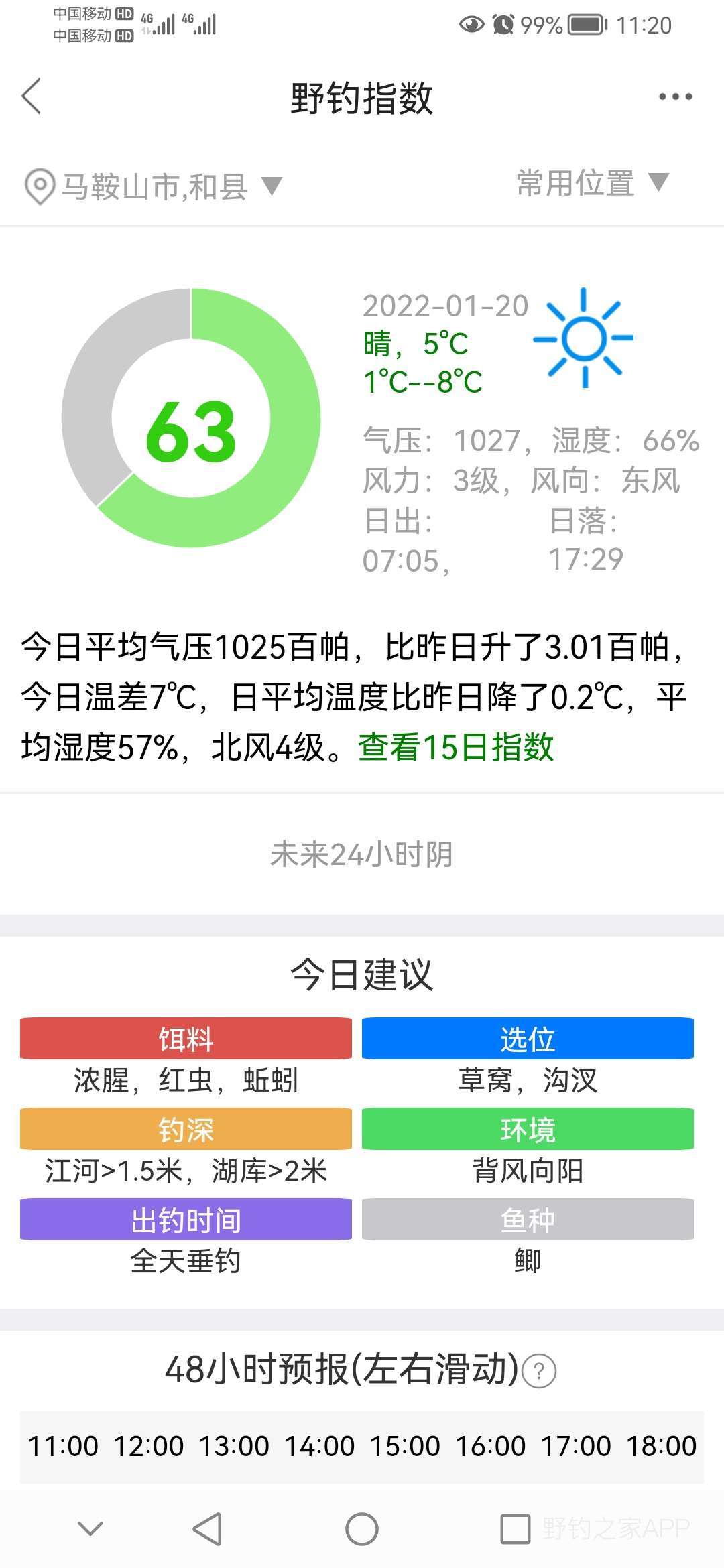This screenshot has height=1568, width=724.
Task: Tap the help icon beside 48小时预报
Action: pos(539,1371)
